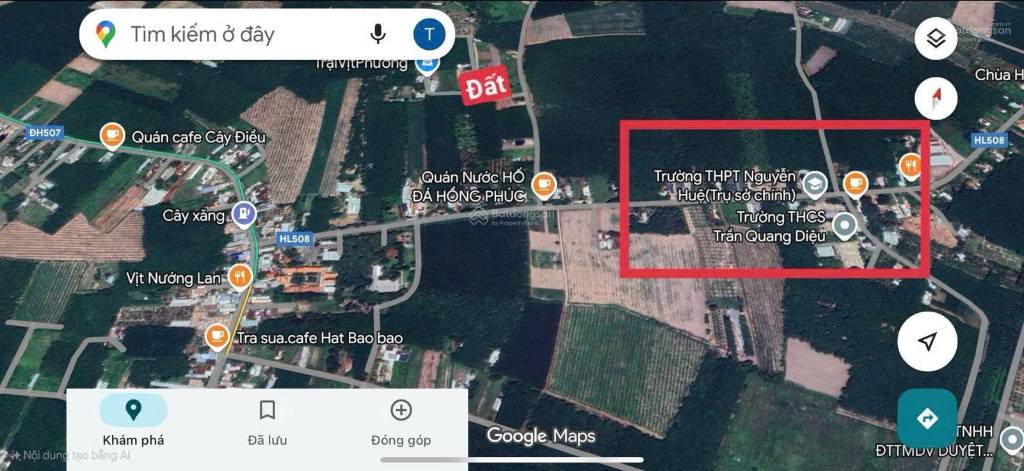Select the Trường THCS Trần Quang Diệu pin
Screen dimensions: 1024x471
pyautogui.click(x=845, y=226)
